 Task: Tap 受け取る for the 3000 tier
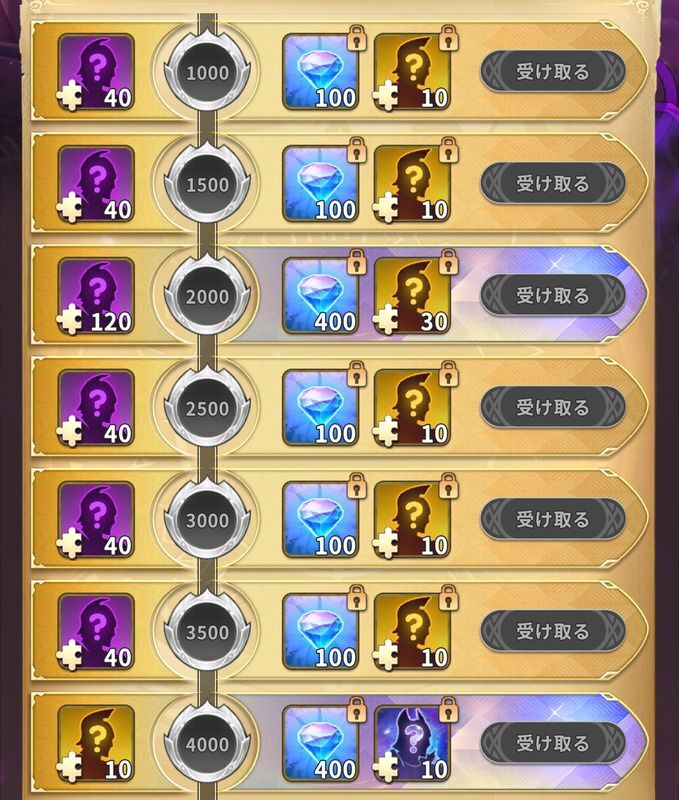pos(552,520)
